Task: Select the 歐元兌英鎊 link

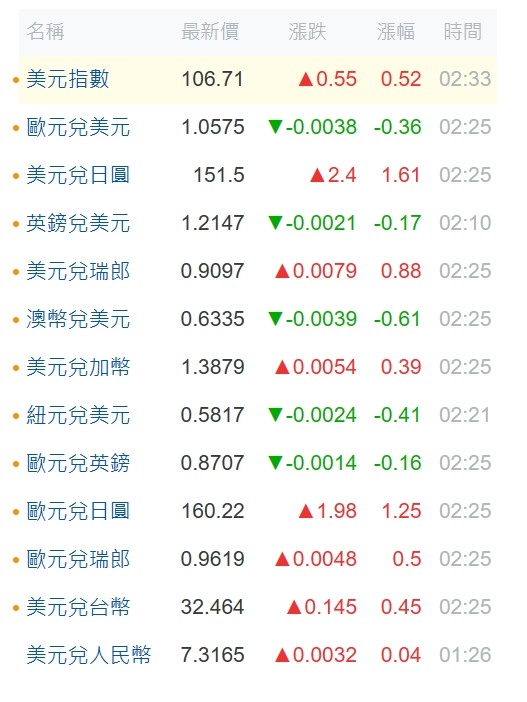Action: click(x=78, y=463)
